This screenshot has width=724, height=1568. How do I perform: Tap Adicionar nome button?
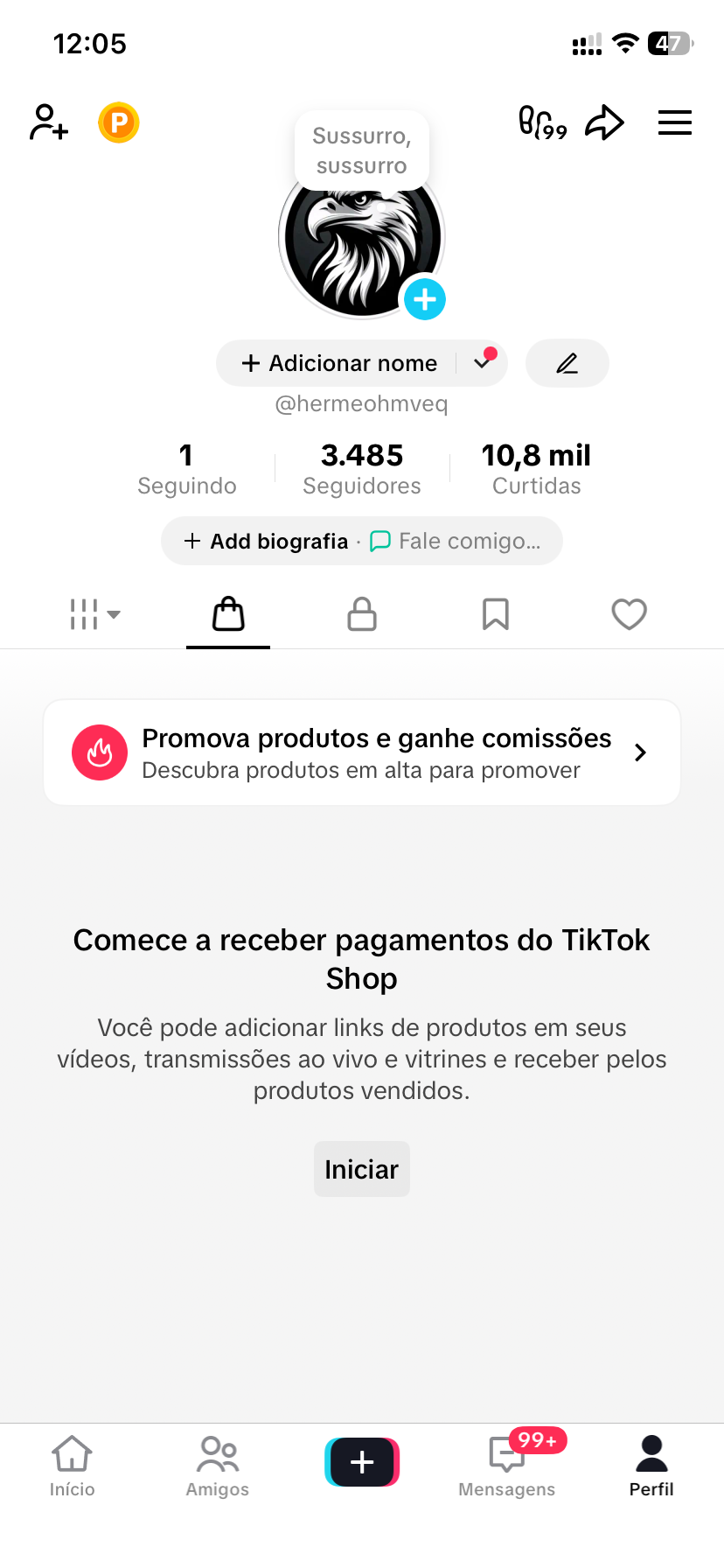(x=340, y=363)
